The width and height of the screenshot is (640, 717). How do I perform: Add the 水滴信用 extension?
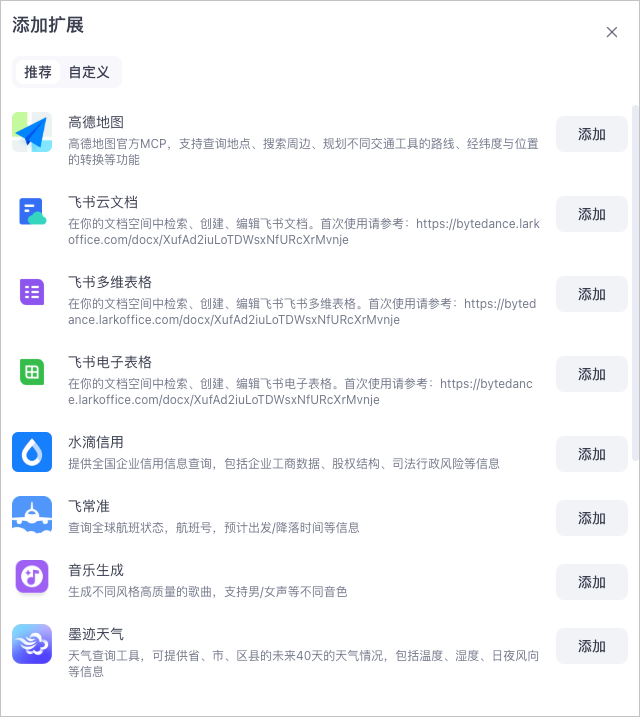click(591, 454)
